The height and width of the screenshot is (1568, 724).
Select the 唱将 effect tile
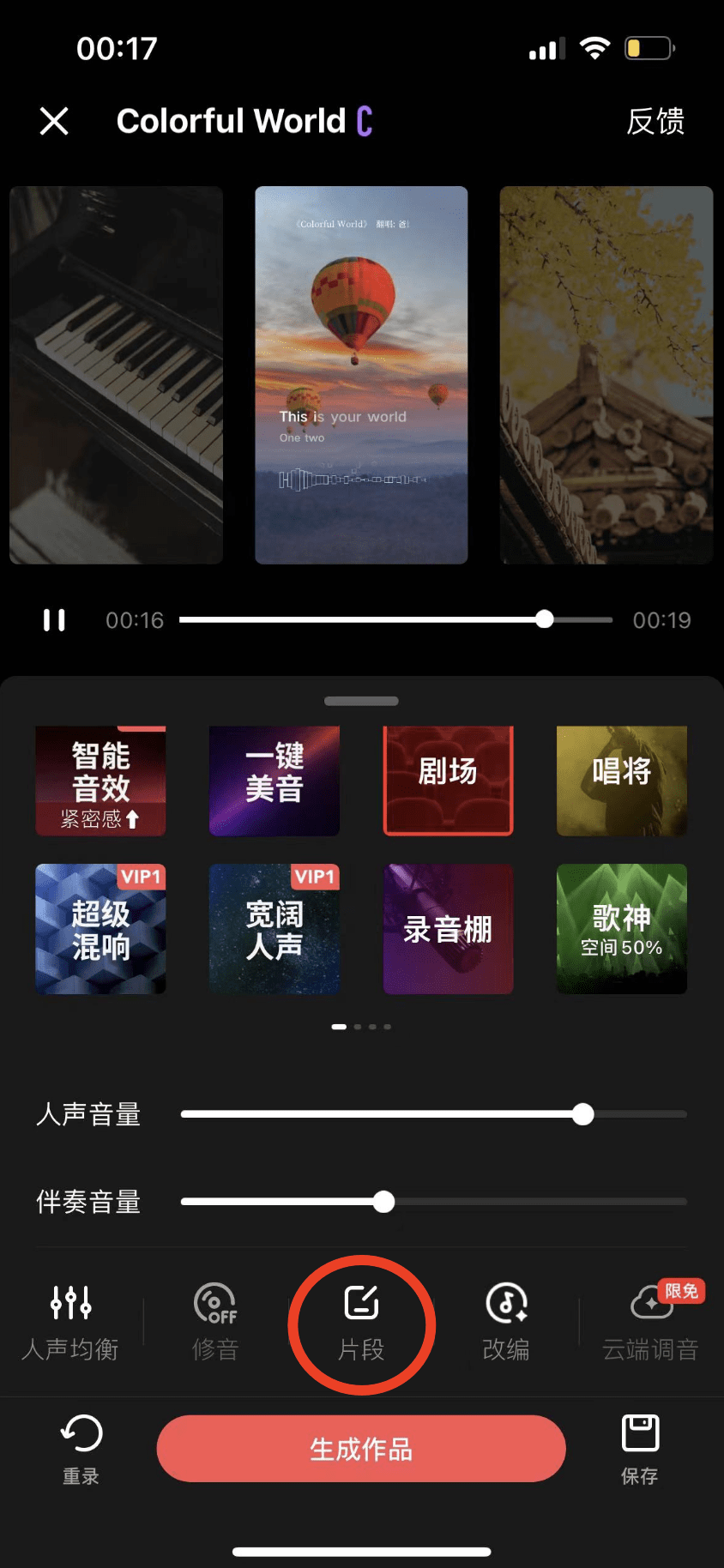(622, 781)
